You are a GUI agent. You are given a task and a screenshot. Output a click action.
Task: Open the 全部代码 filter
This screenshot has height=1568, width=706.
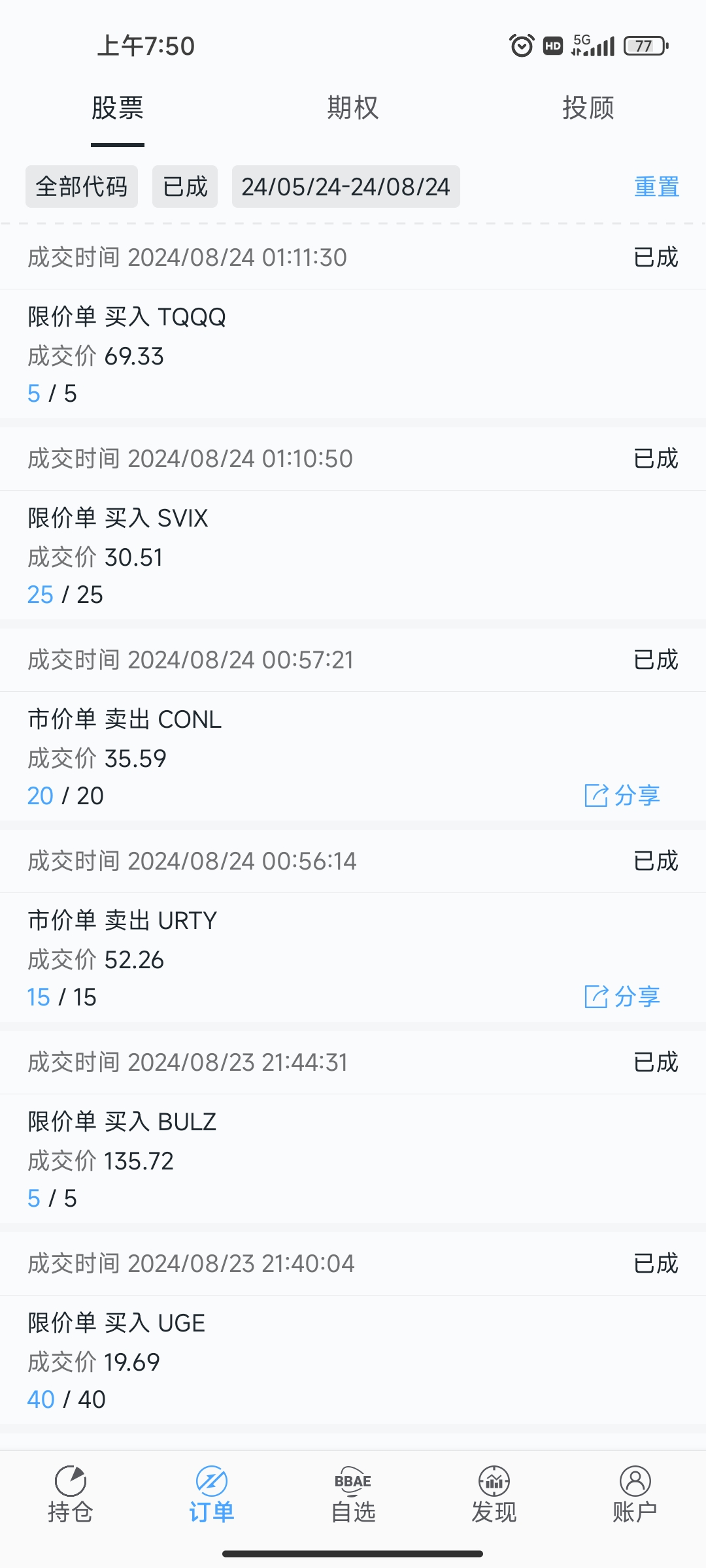tap(82, 187)
